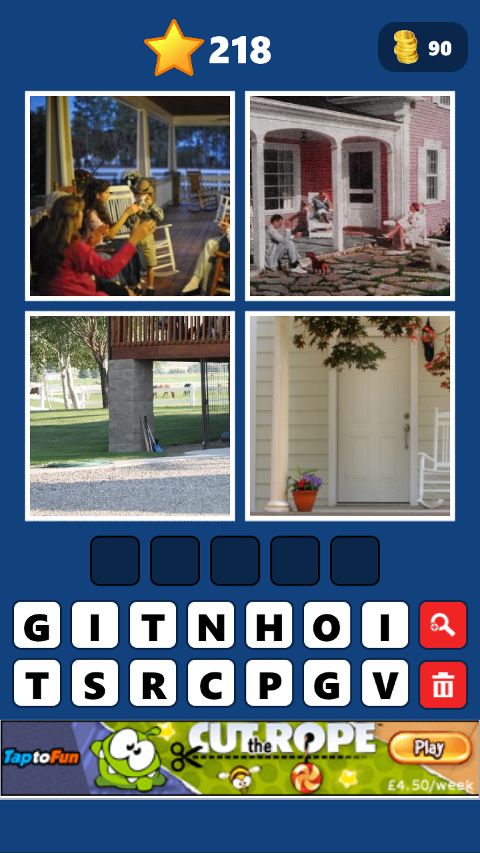The height and width of the screenshot is (853, 480).
Task: Select the letter N tile
Action: click(x=211, y=625)
